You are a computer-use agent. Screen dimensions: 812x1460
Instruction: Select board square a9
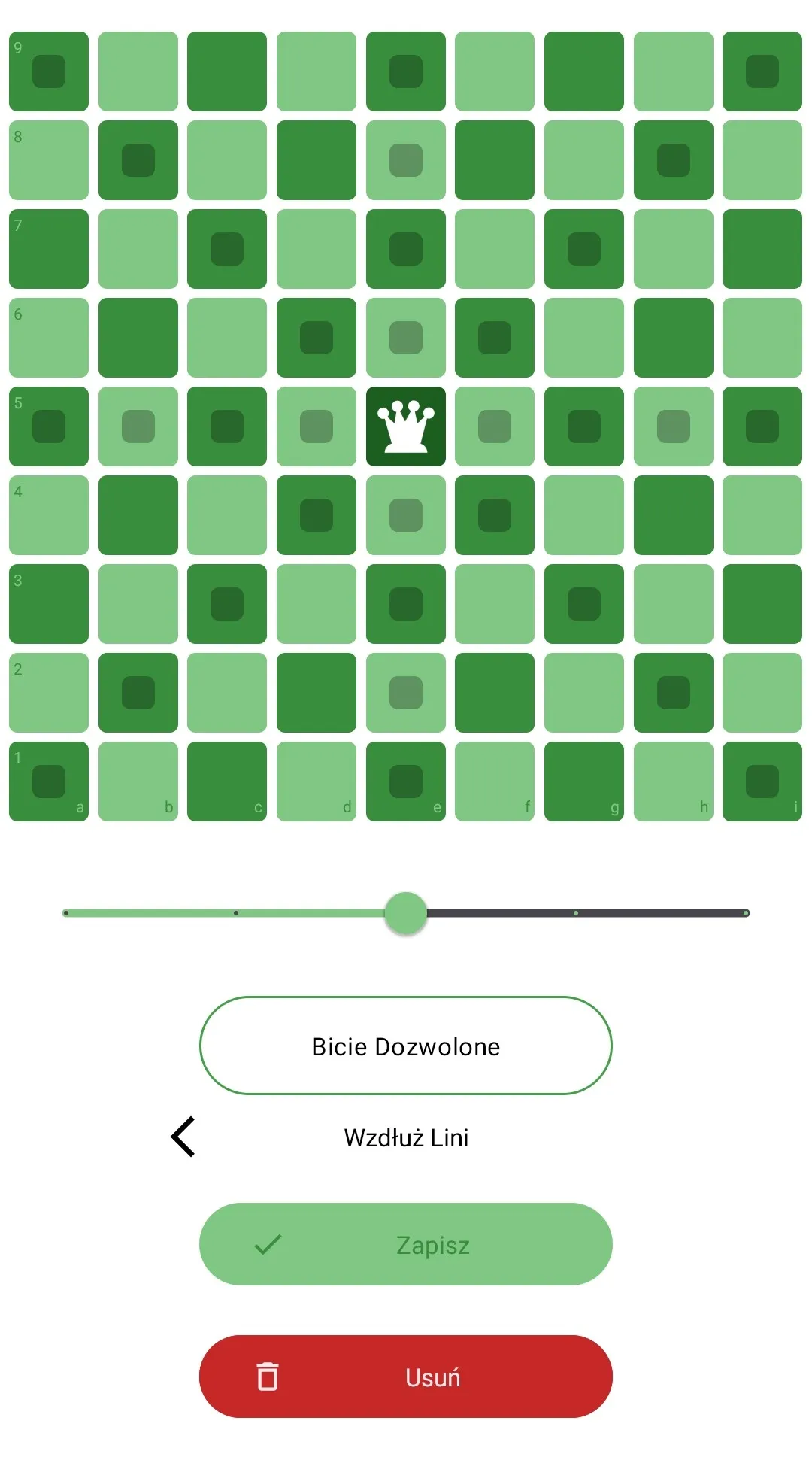coord(49,71)
